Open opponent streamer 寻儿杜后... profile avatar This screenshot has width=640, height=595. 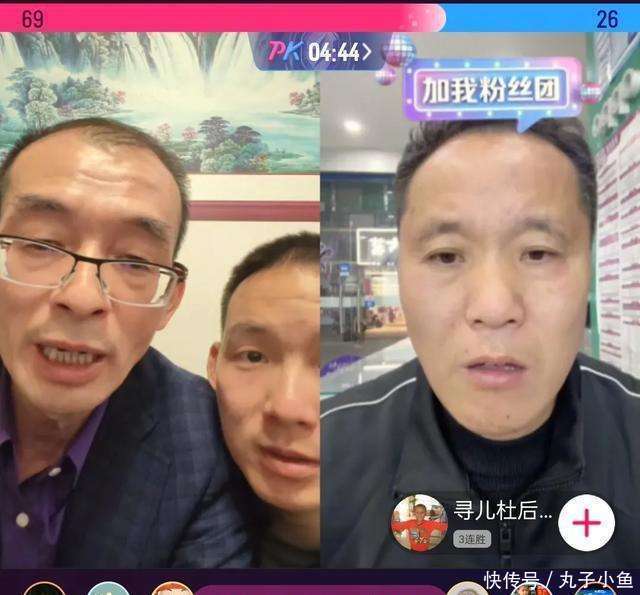(x=419, y=522)
